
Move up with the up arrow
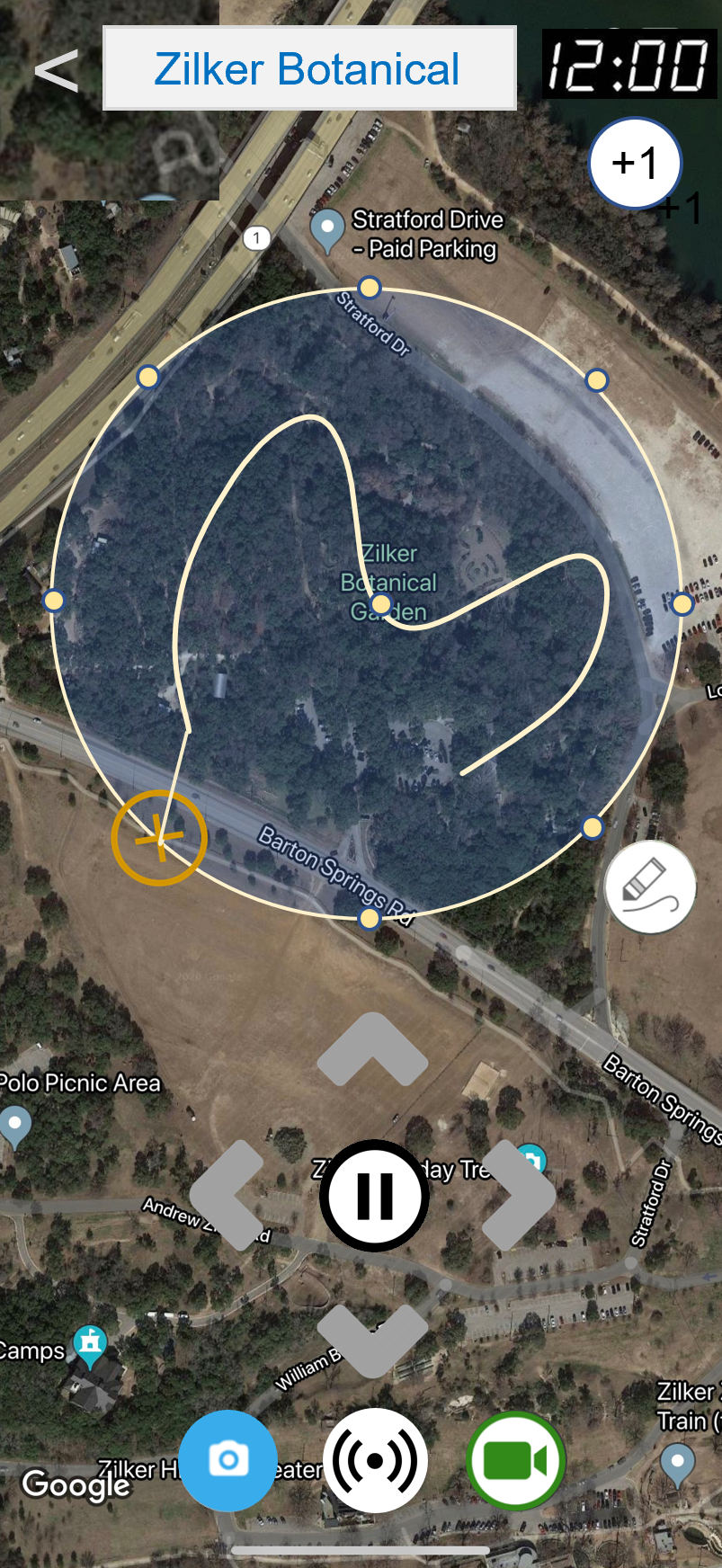[372, 1048]
